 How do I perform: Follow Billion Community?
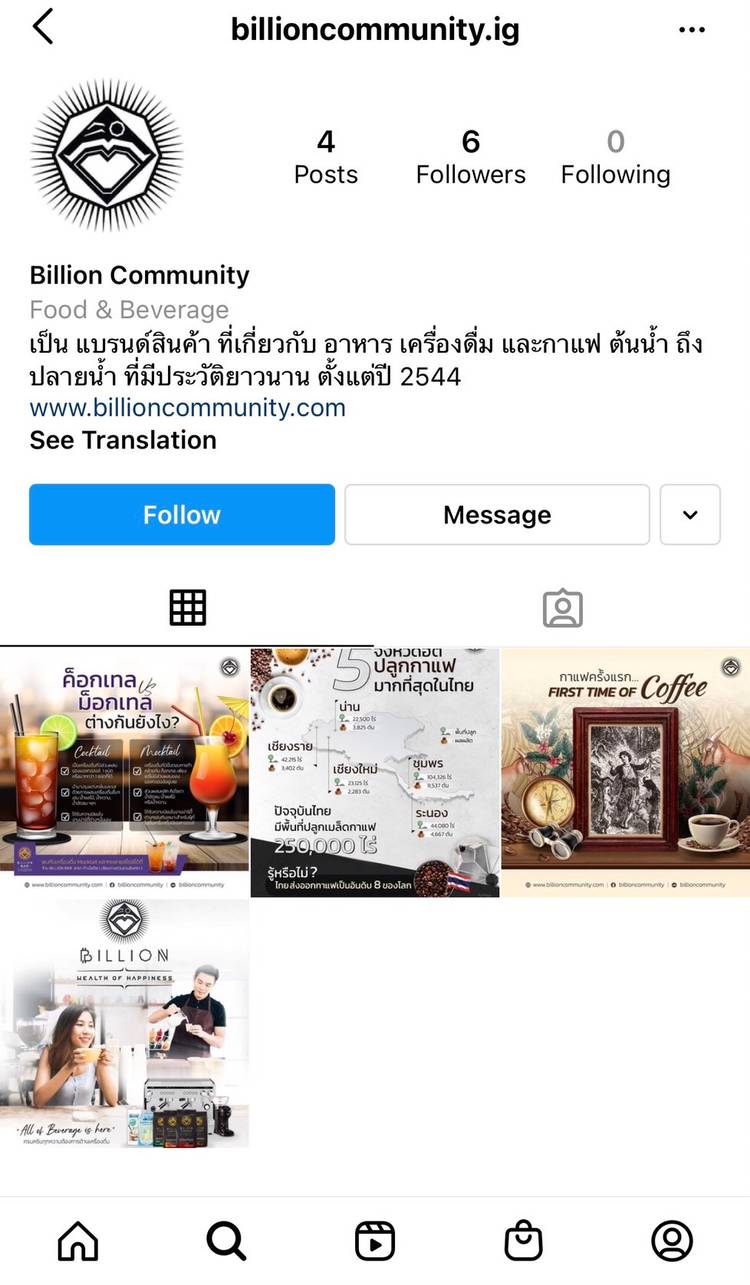click(x=182, y=515)
